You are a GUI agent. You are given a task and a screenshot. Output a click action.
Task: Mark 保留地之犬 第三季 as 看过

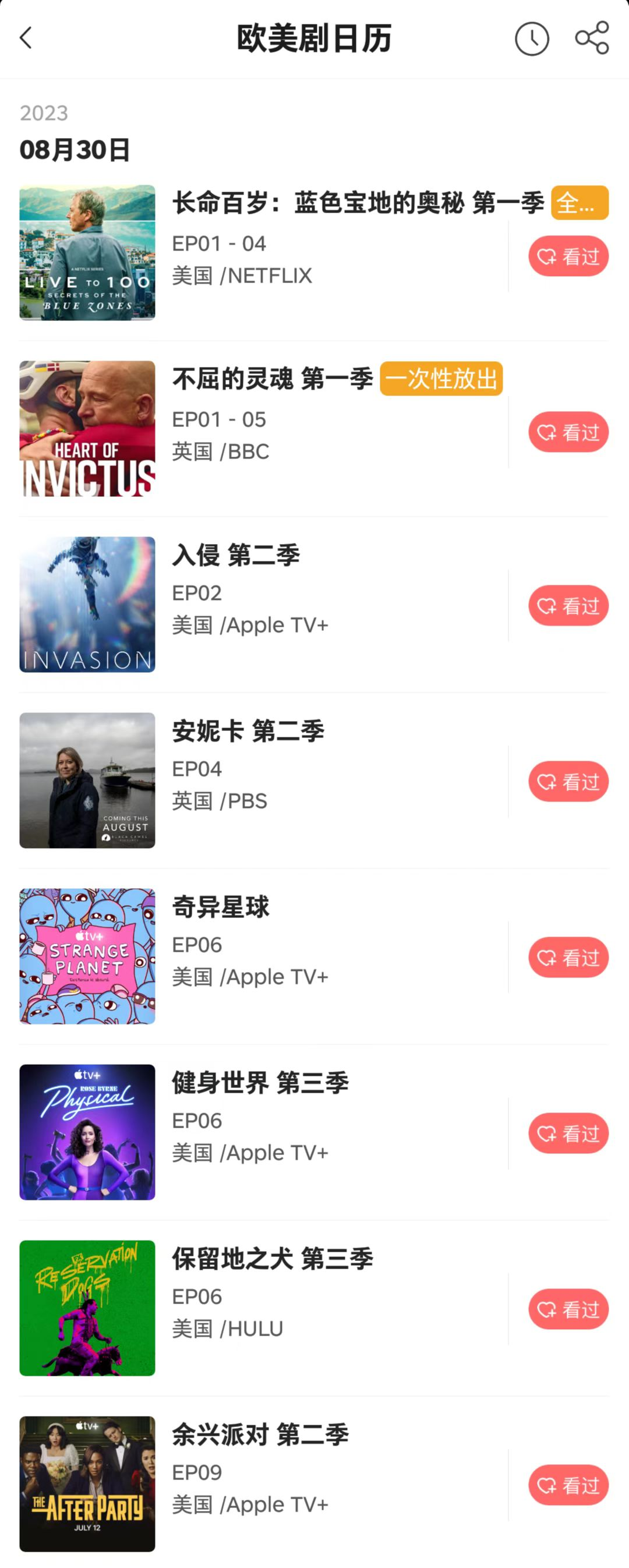568,1309
